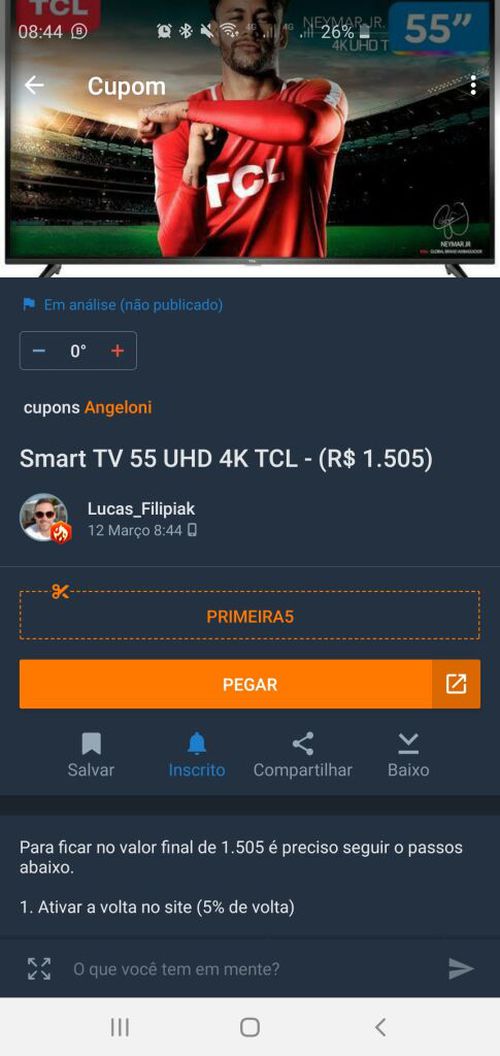
Task: Vote the deal up with plus
Action: pos(118,351)
